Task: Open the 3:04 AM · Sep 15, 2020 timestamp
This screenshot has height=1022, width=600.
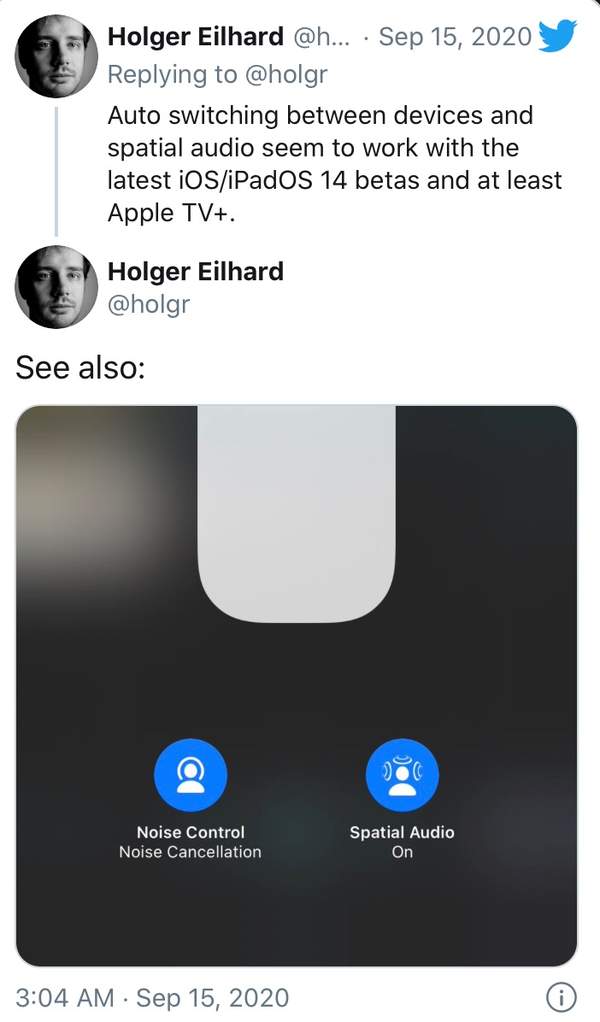Action: tap(152, 997)
